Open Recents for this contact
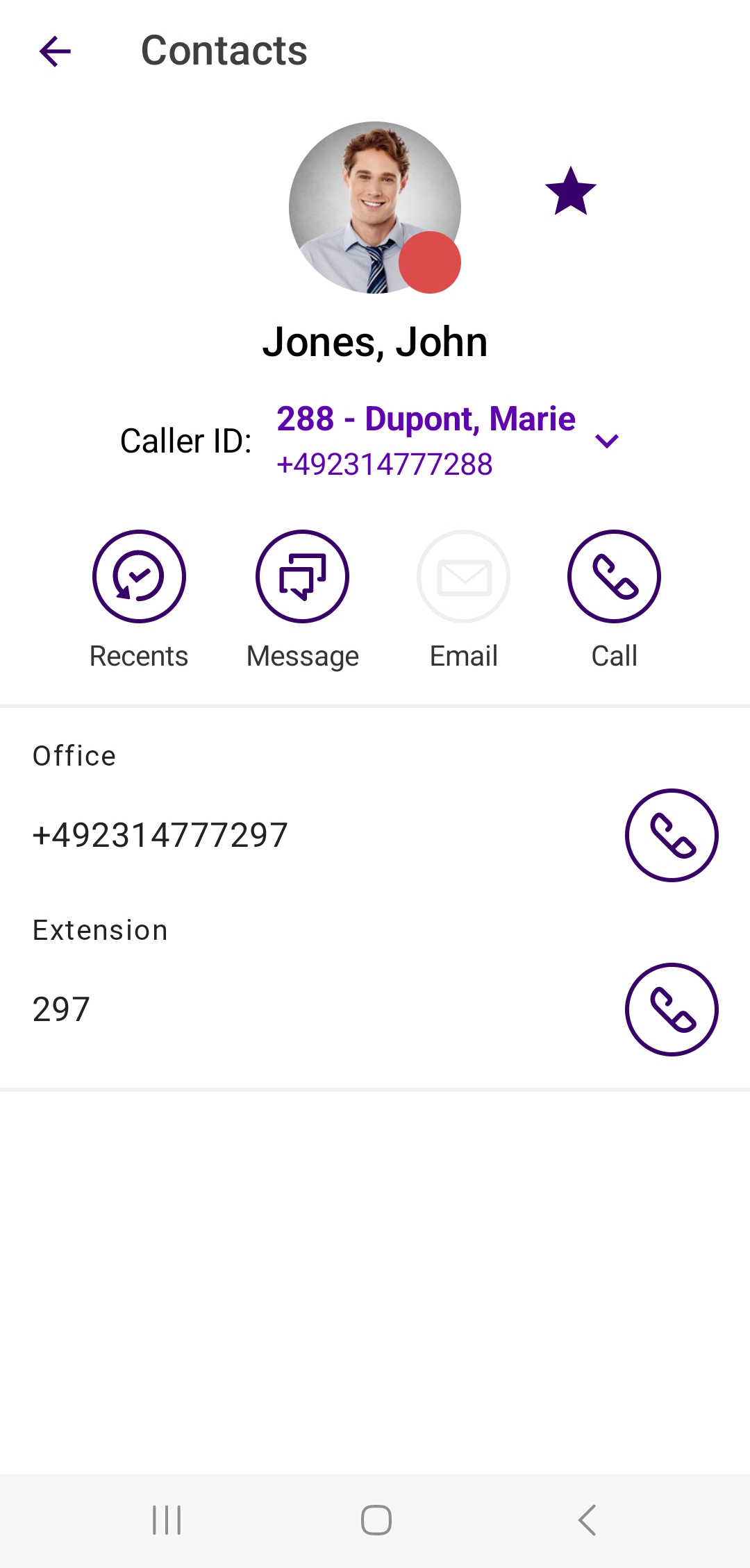The image size is (750, 1568). coord(139,577)
